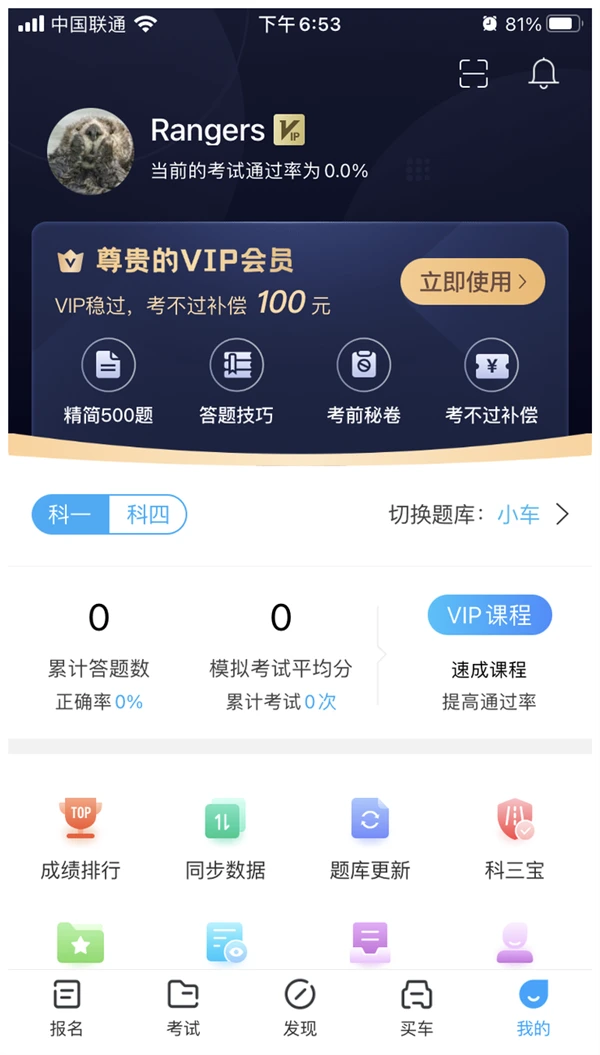Open the 发现 tab
600x1055 pixels.
tap(300, 1008)
